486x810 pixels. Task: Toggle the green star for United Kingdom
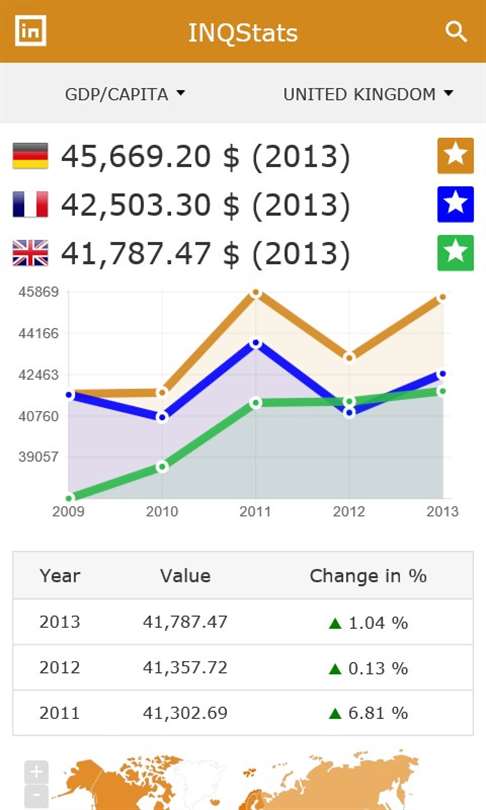pyautogui.click(x=456, y=253)
